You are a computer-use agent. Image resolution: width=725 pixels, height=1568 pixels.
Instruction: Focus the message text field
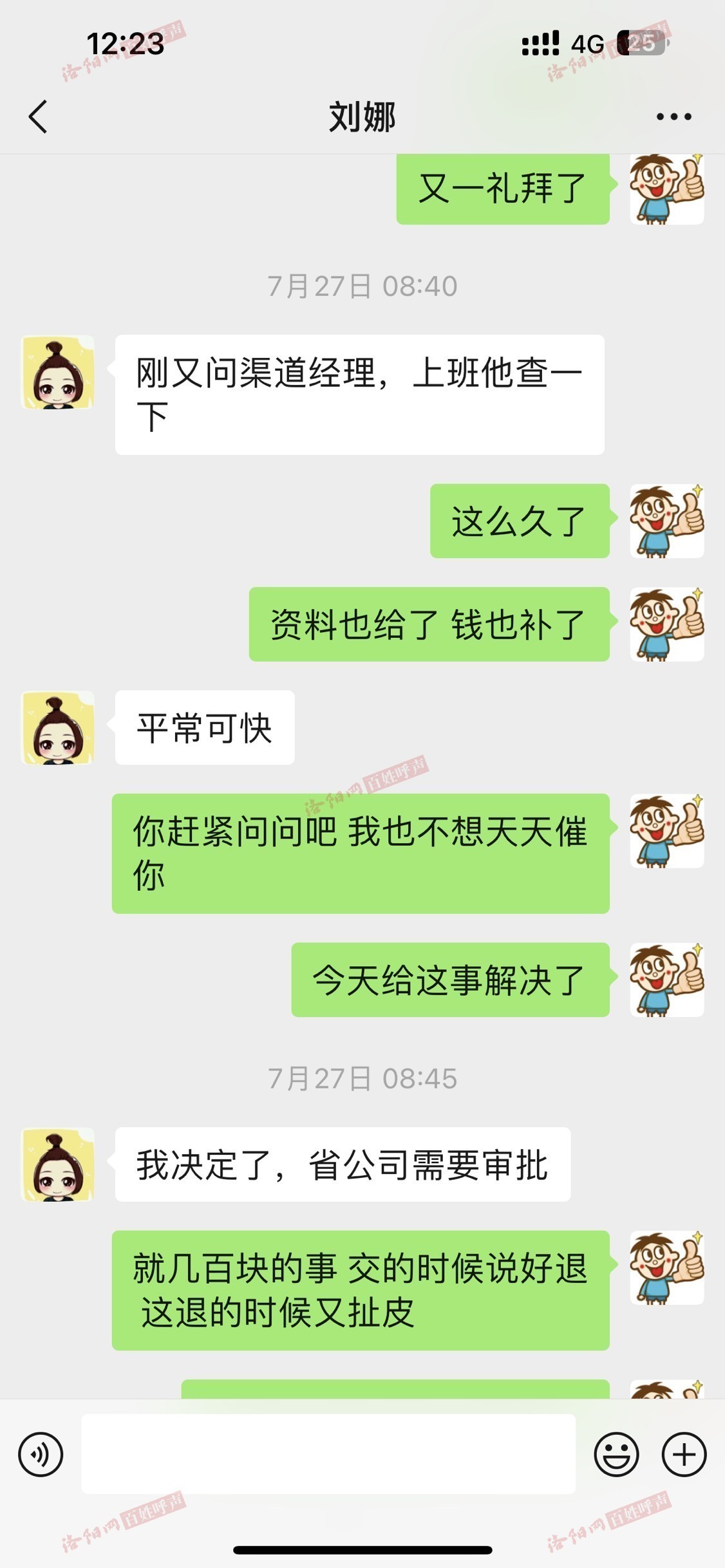(x=328, y=1454)
